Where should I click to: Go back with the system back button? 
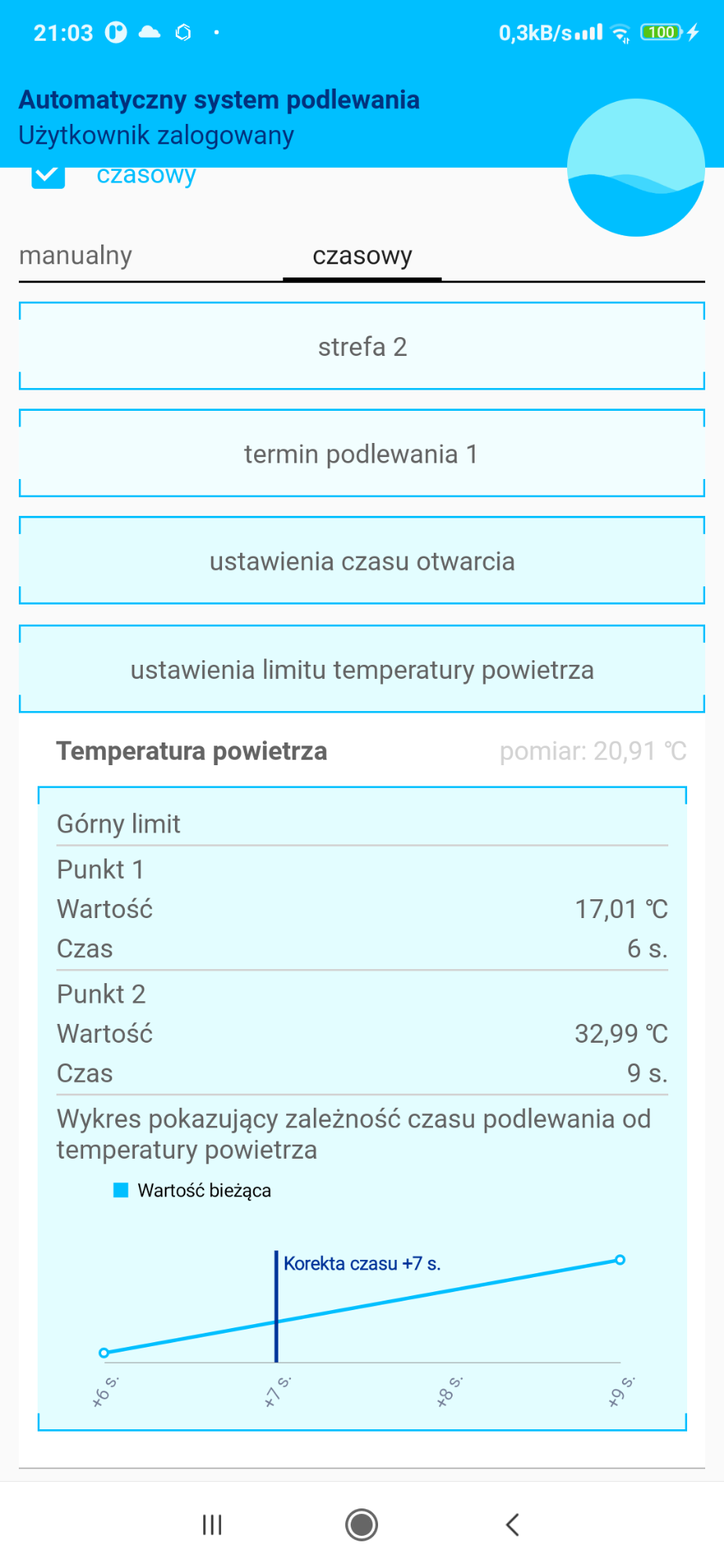coord(512,1525)
